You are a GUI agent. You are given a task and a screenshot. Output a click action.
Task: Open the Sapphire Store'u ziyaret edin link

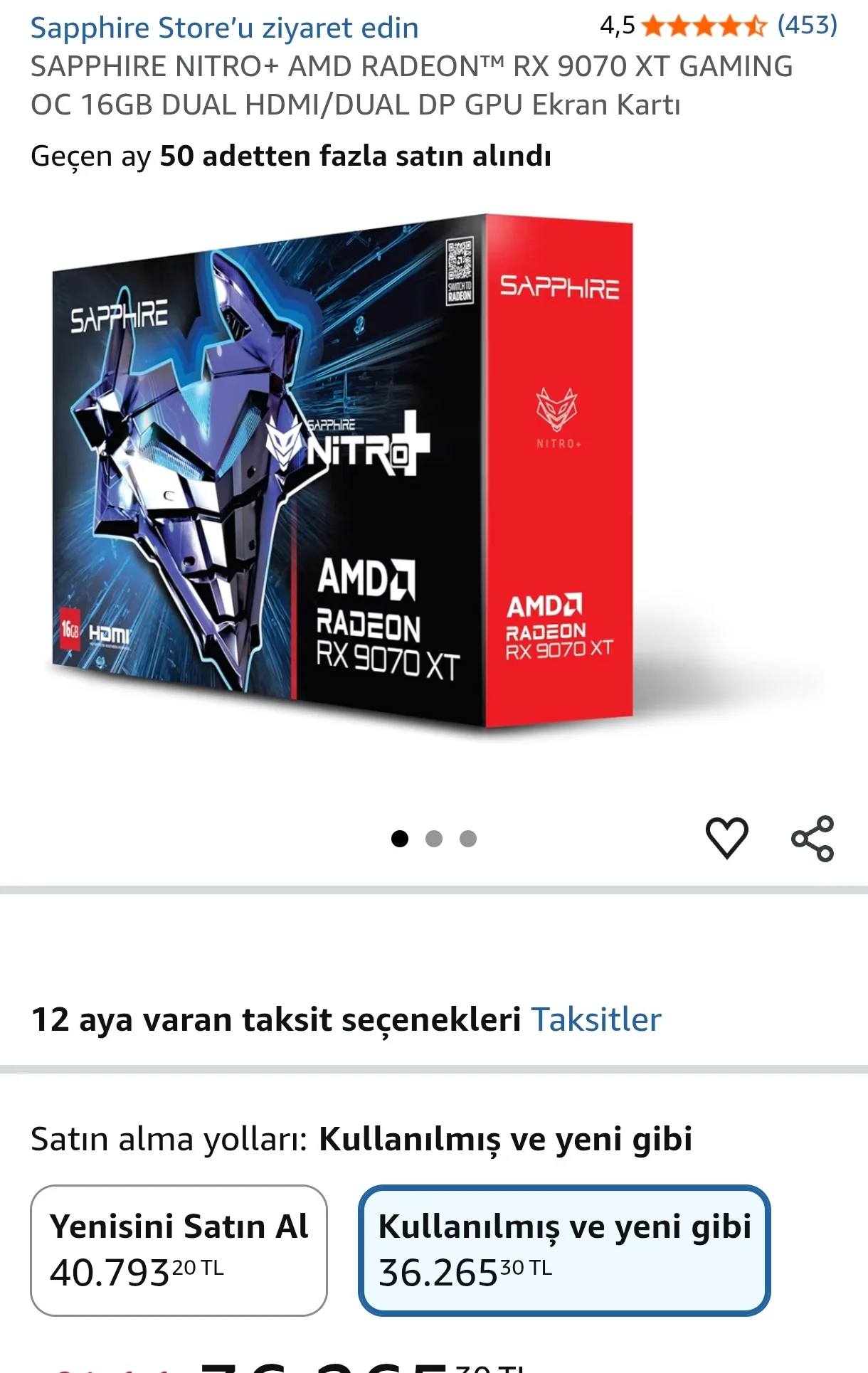(224, 28)
